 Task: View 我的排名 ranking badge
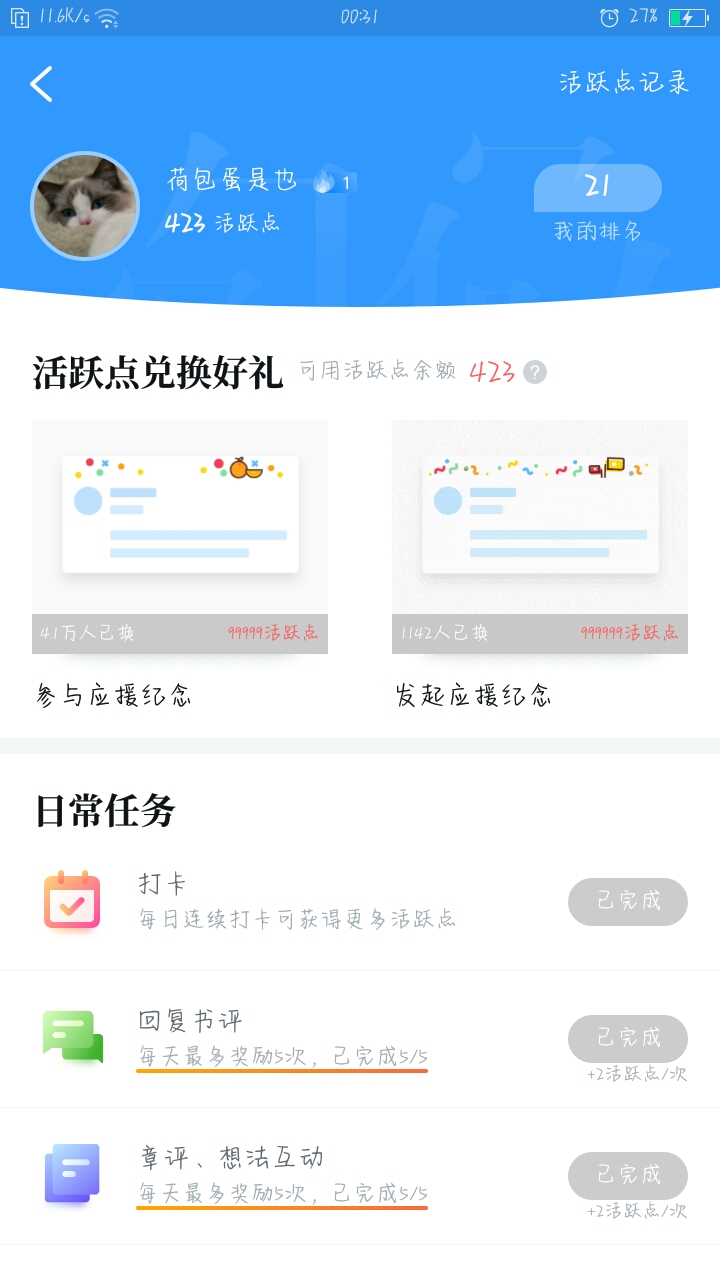[x=598, y=204]
